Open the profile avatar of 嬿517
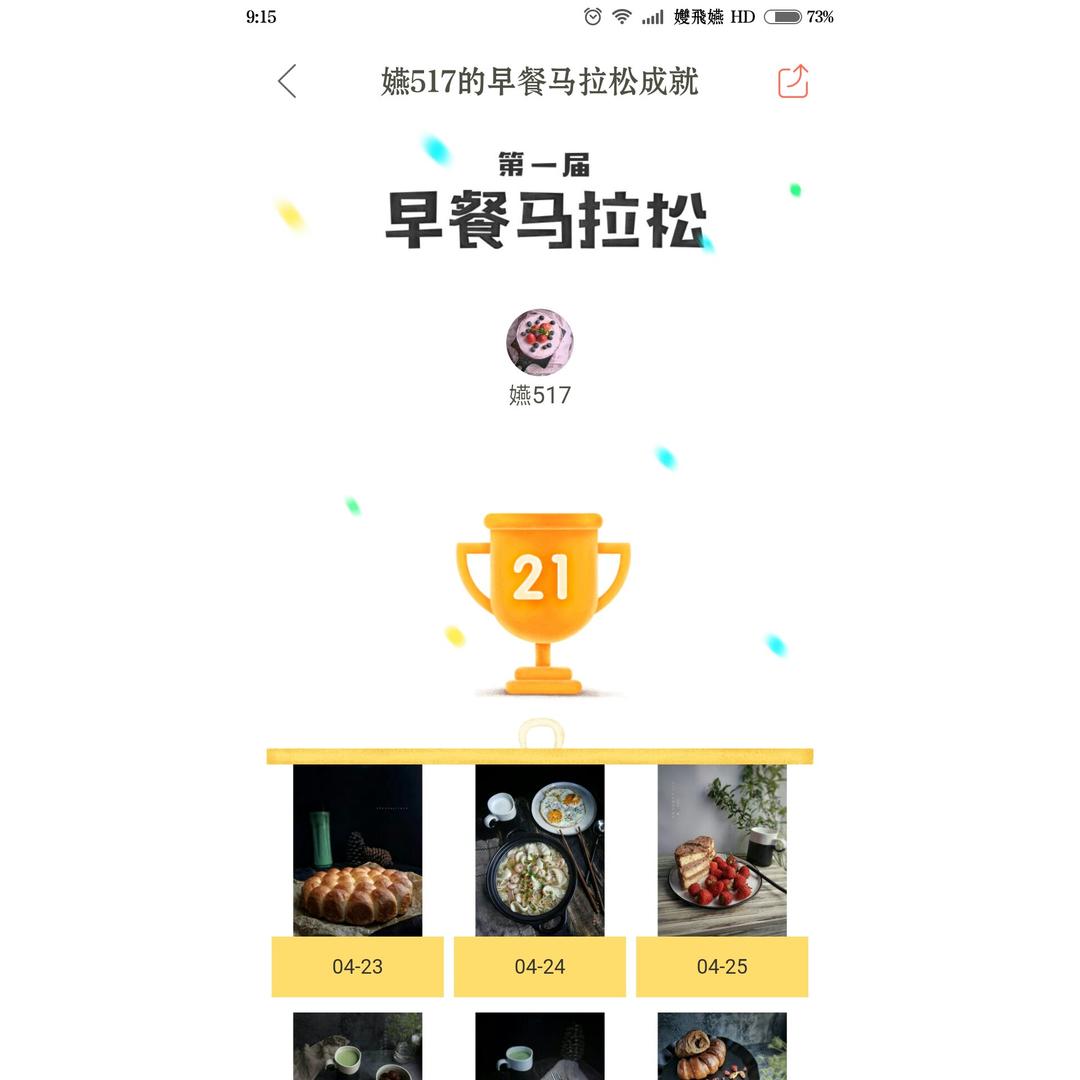This screenshot has height=1080, width=1080. pyautogui.click(x=539, y=342)
